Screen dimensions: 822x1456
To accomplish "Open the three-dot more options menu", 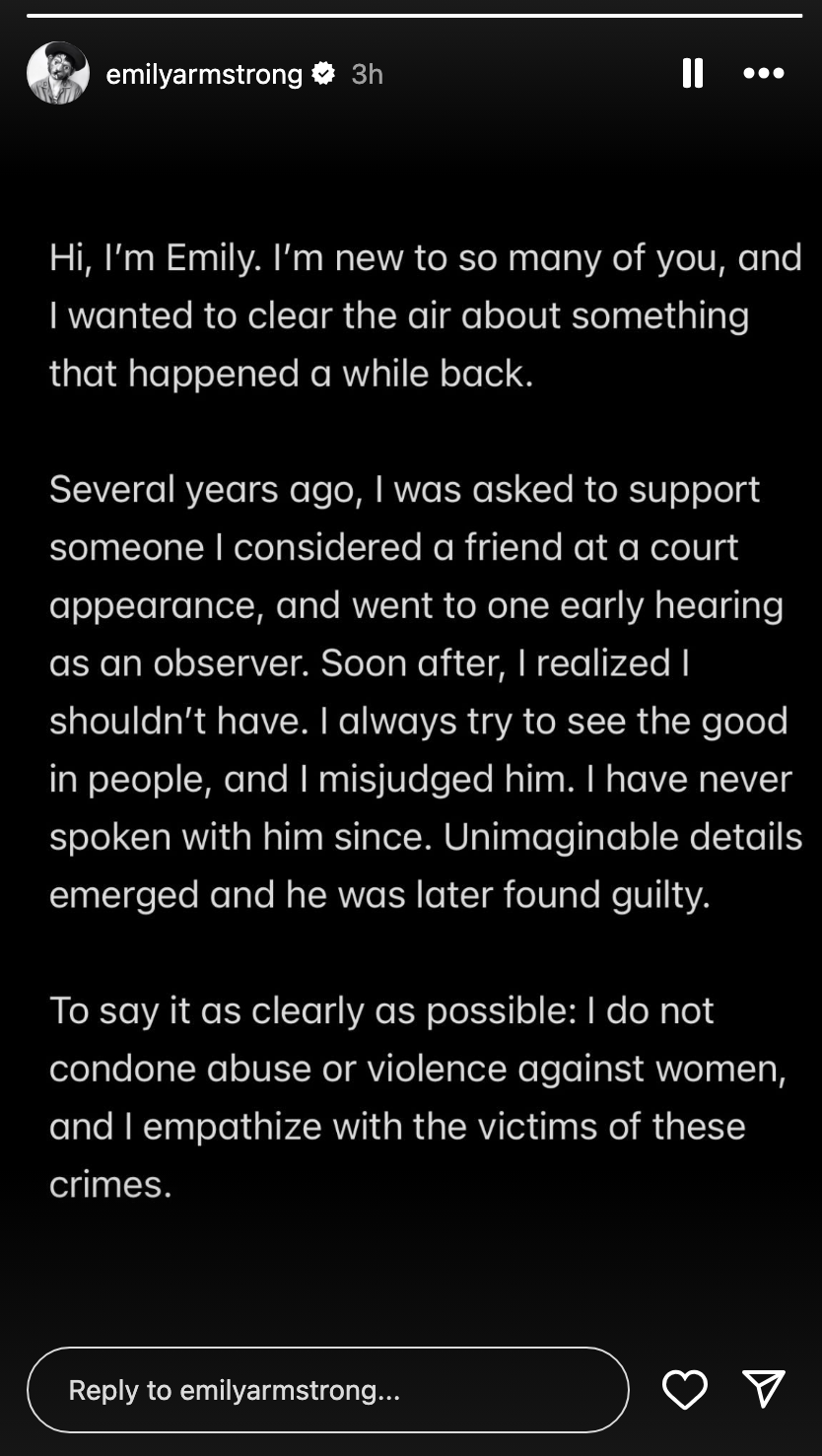I will click(x=763, y=73).
